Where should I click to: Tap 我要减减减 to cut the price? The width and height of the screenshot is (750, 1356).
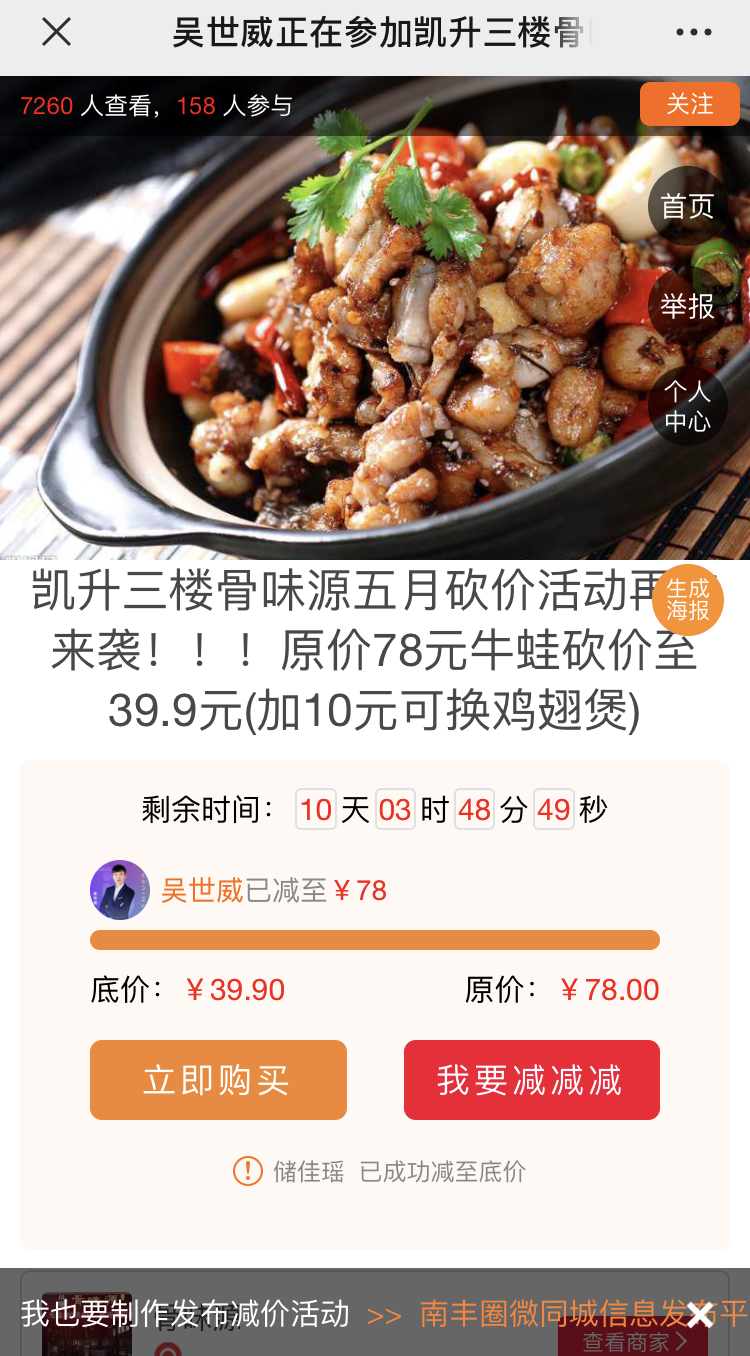coord(531,1080)
